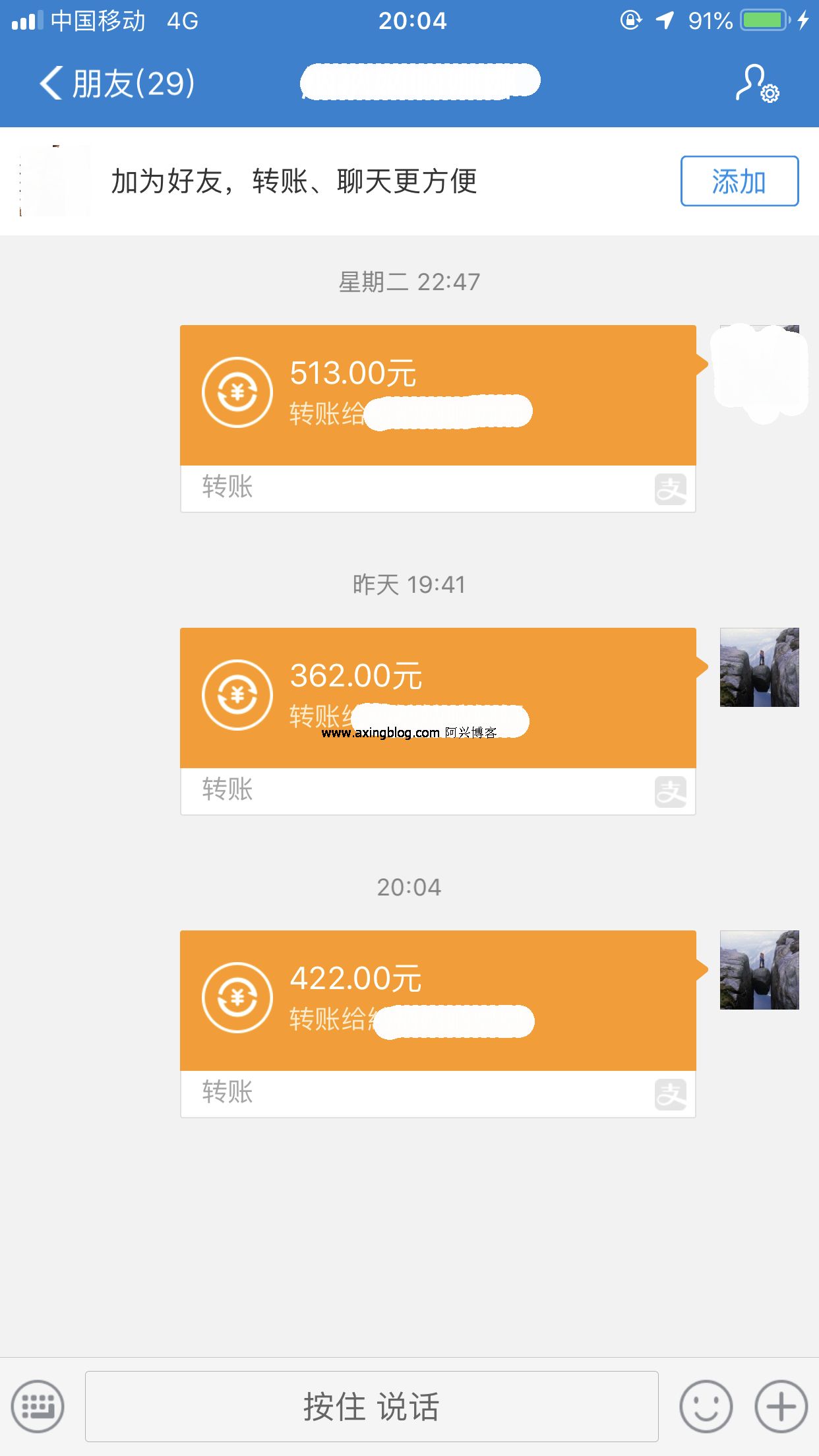Image resolution: width=819 pixels, height=1456 pixels.
Task: Open sender avatar beside 422.00元 transfer
Action: tap(760, 970)
